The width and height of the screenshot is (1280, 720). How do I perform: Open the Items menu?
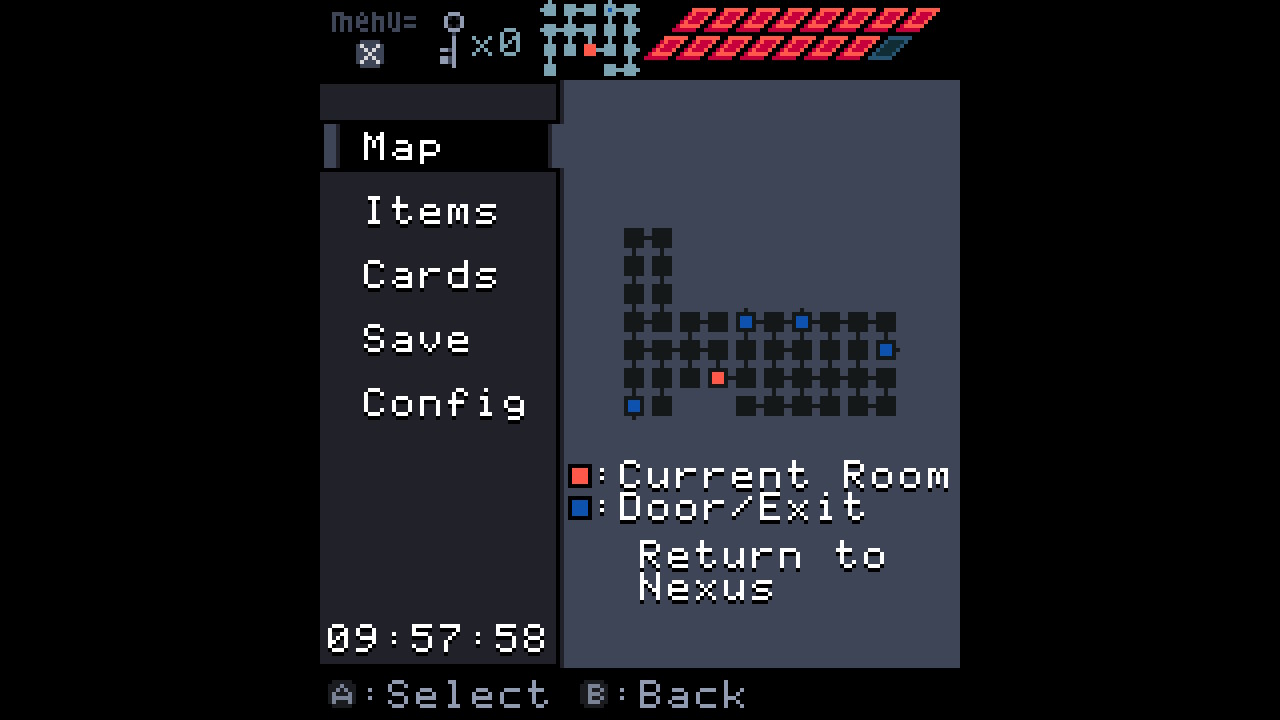[430, 211]
